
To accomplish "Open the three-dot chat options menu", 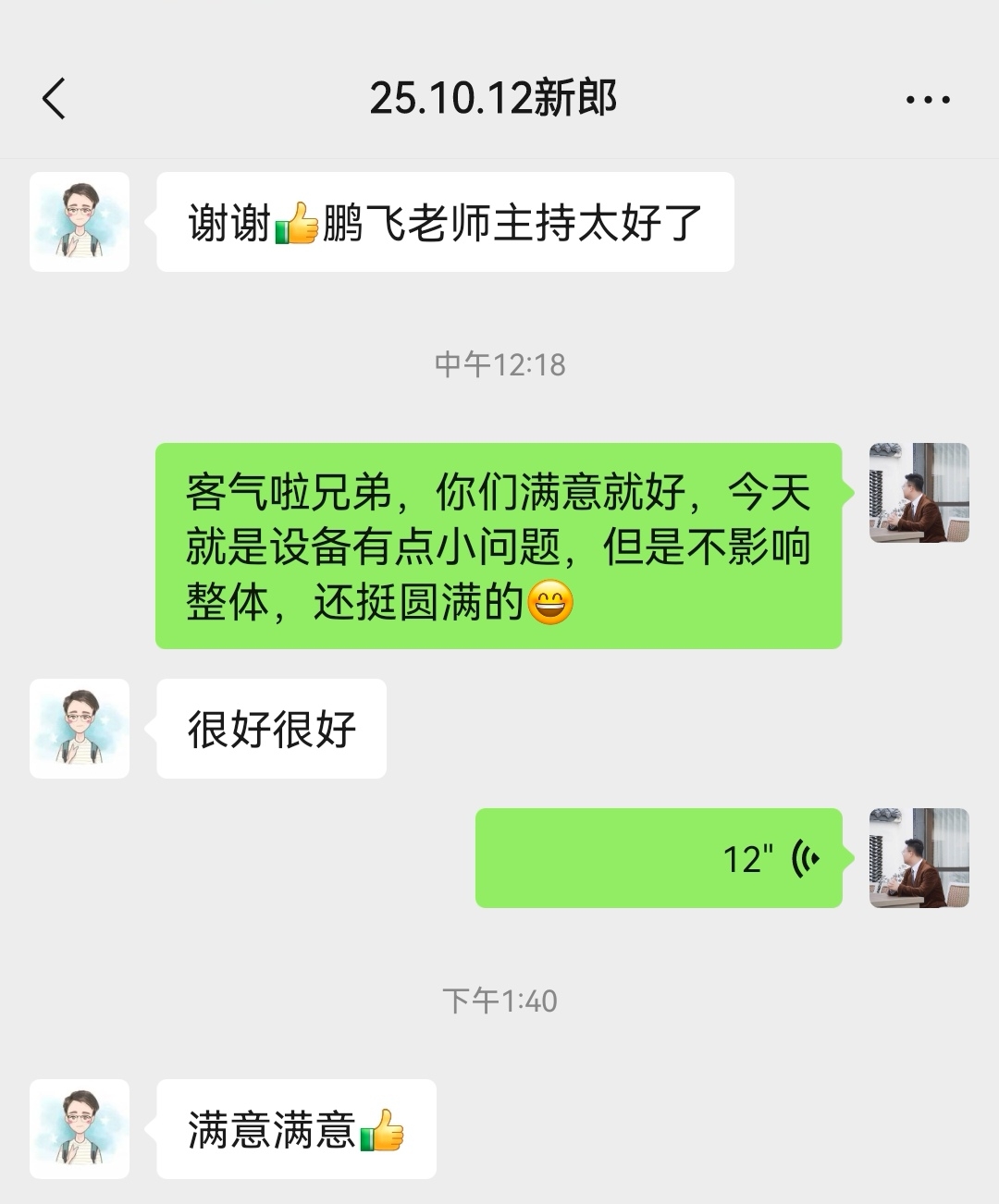I will point(927,99).
